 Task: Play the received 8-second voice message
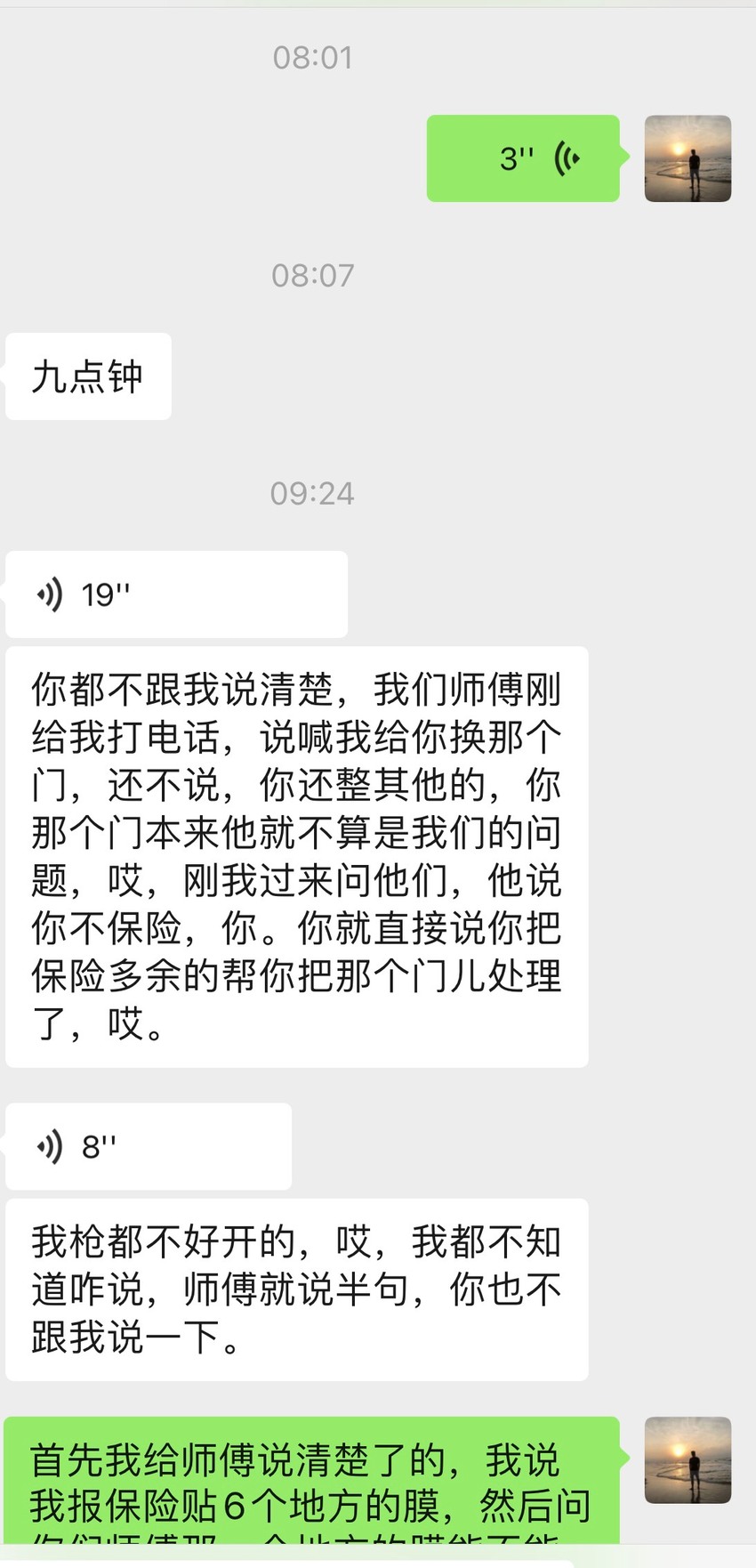[149, 1146]
